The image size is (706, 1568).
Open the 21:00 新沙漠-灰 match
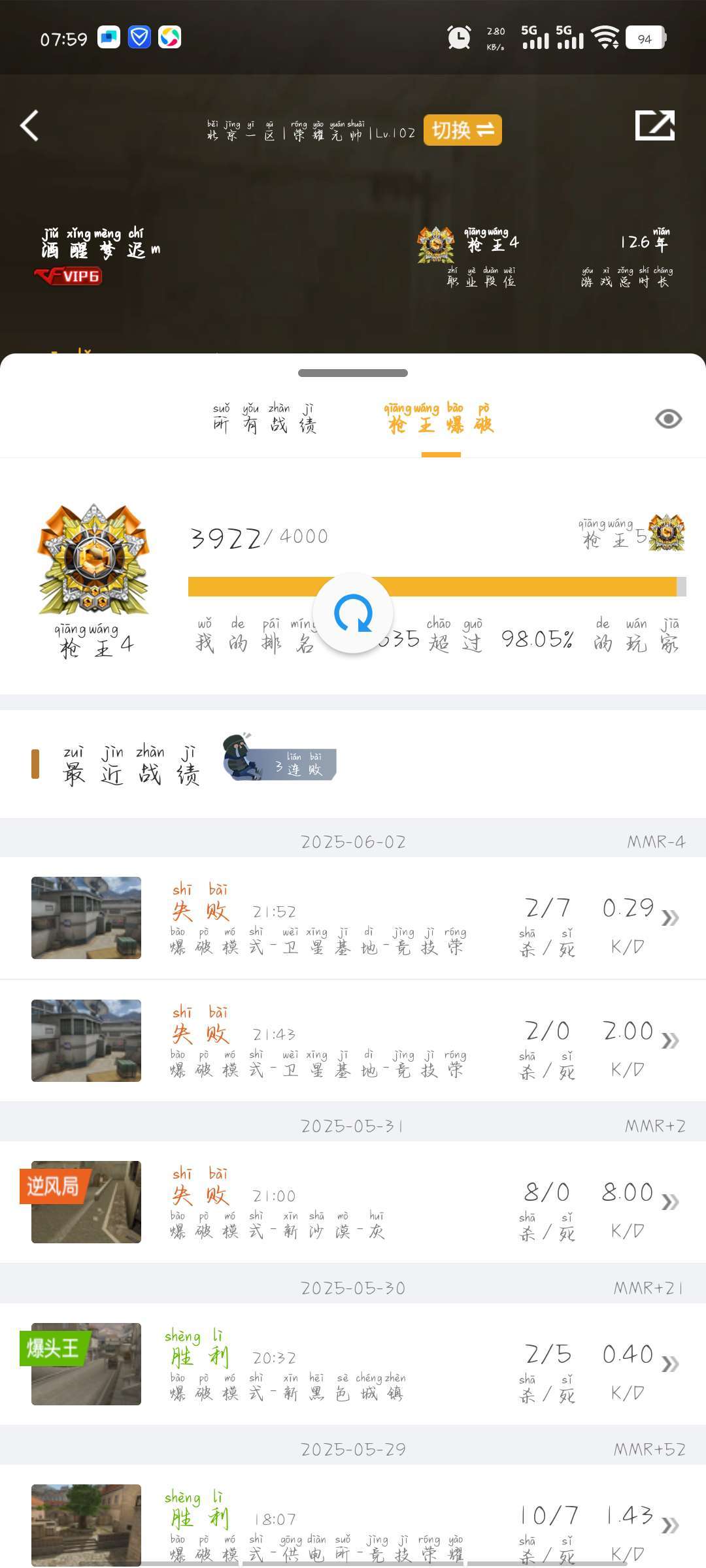click(353, 1202)
